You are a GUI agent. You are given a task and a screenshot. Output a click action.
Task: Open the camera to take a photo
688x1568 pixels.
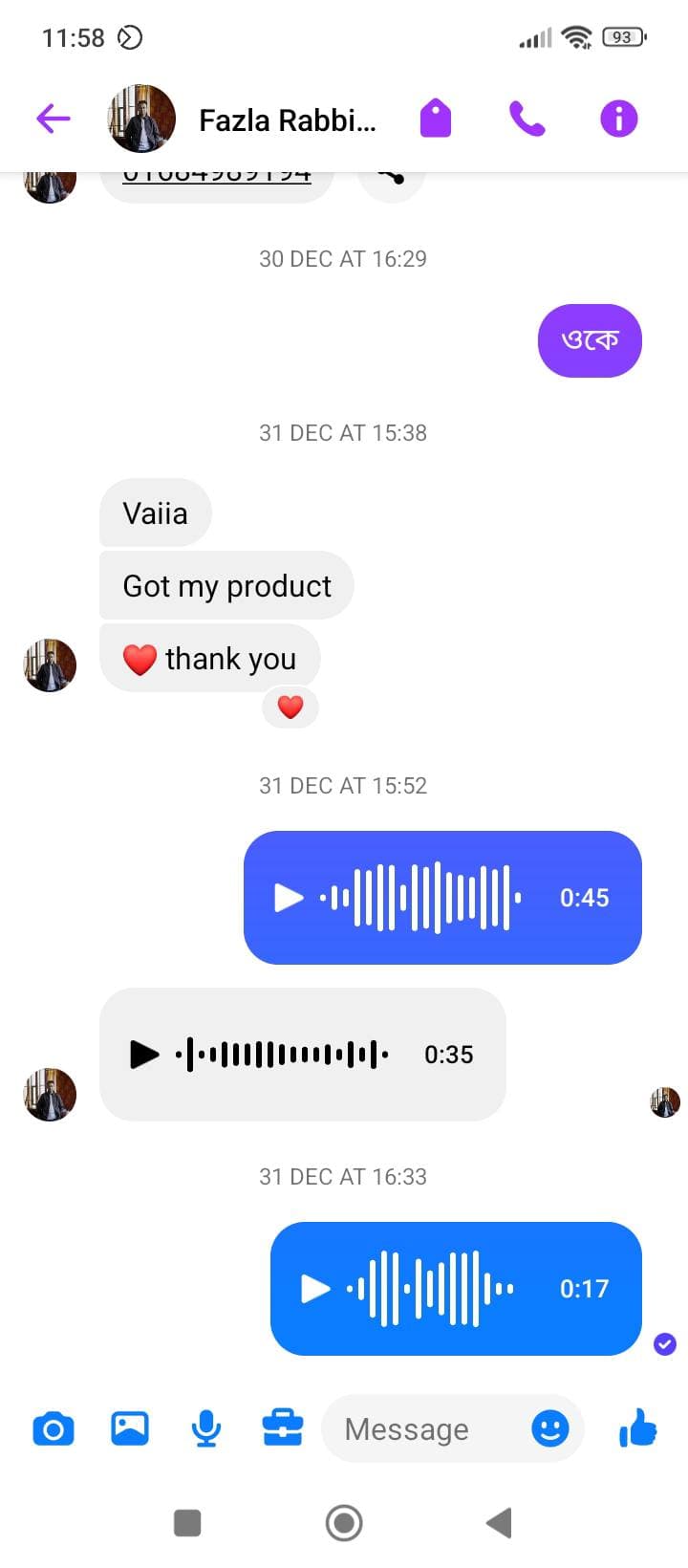(54, 1429)
